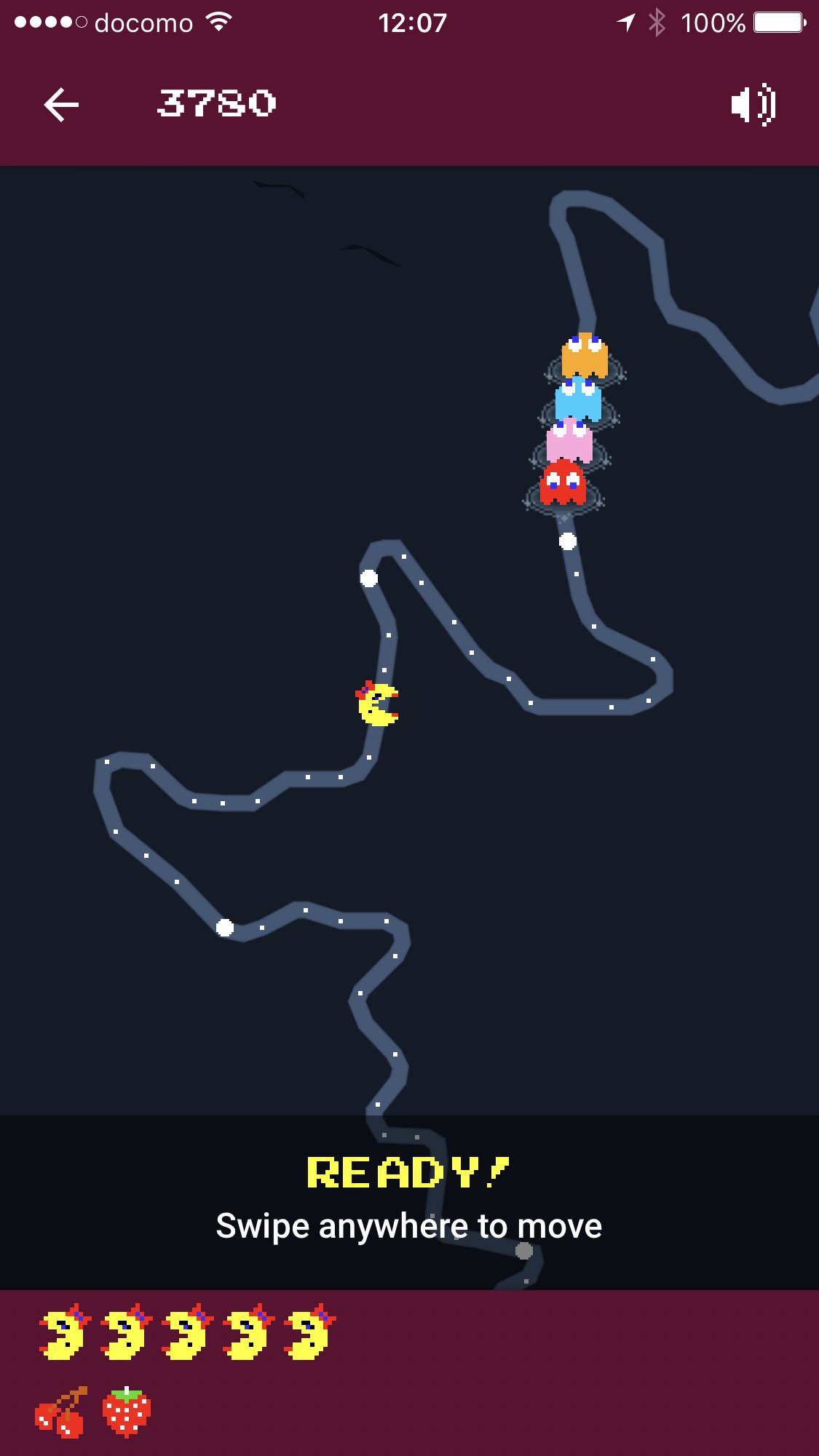Mute the game sound
Image resolution: width=819 pixels, height=1456 pixels.
(754, 105)
